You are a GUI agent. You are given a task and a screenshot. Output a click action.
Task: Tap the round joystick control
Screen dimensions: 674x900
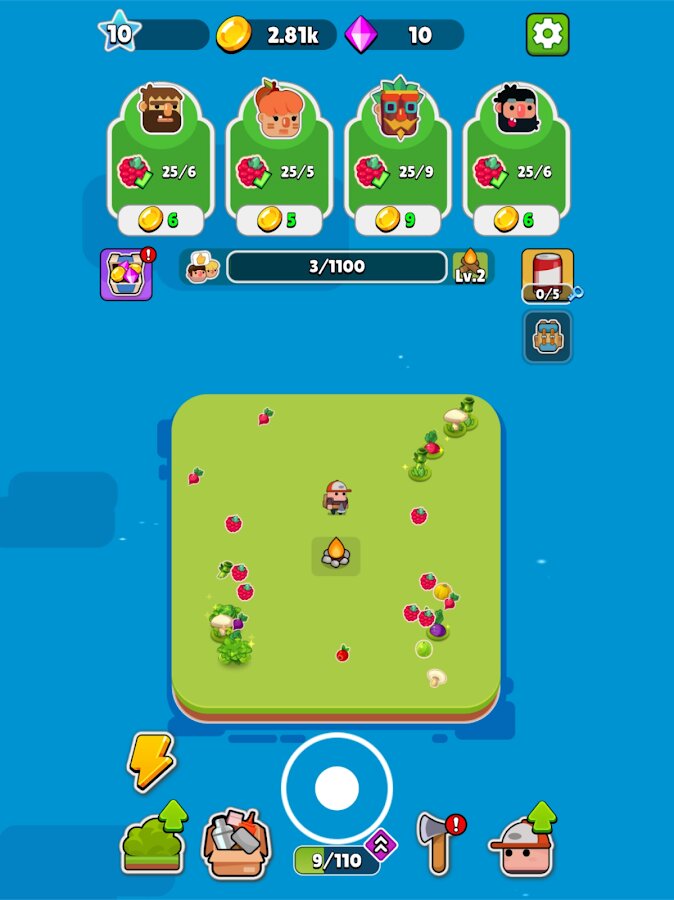point(337,789)
